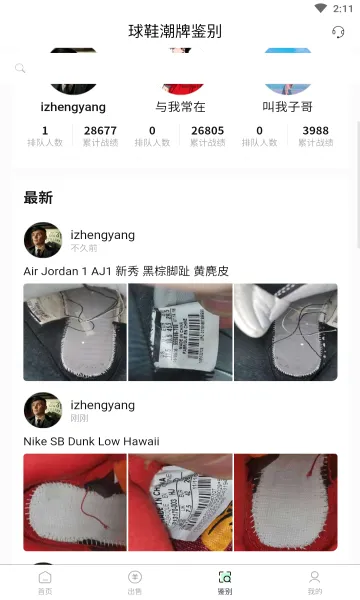Viewport: 360px width, 600px height.
Task: Switch to the 首页 home tab
Action: click(x=45, y=583)
